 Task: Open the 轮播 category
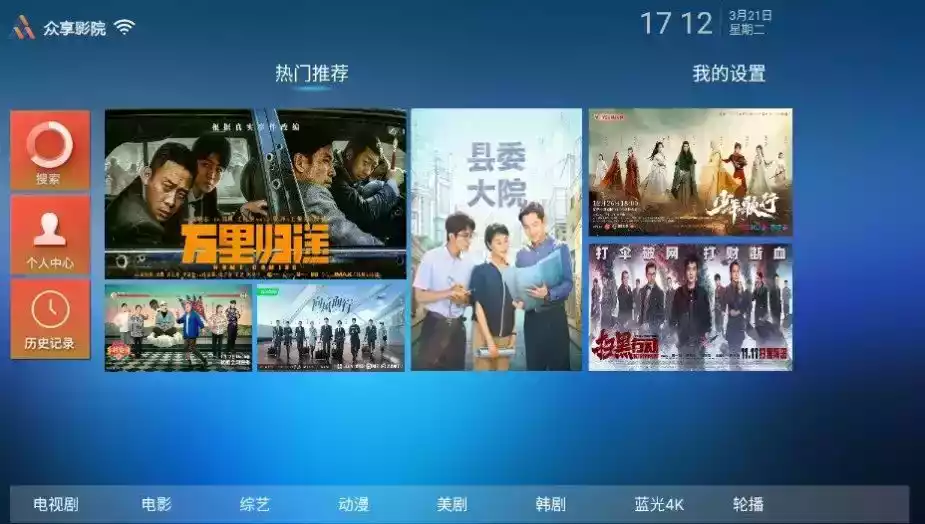point(748,504)
